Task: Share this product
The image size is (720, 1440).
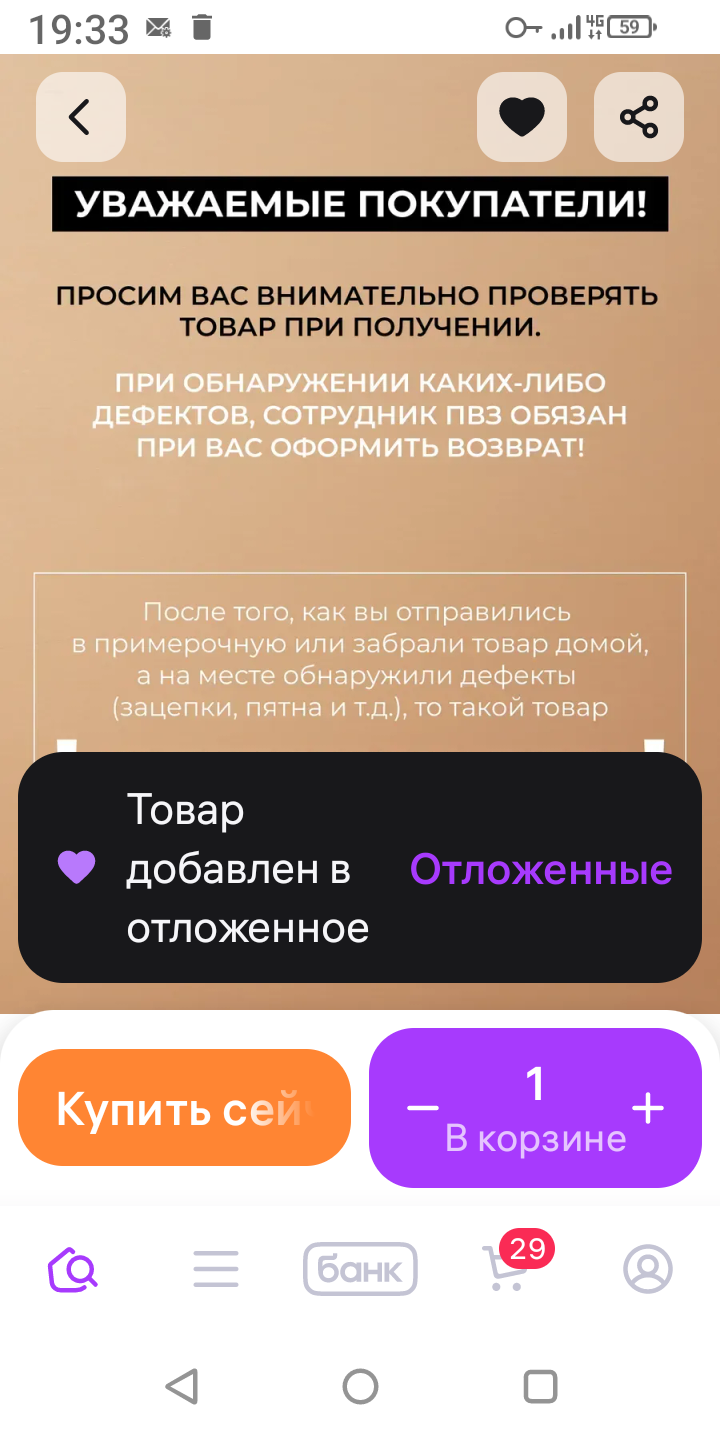Action: click(639, 117)
